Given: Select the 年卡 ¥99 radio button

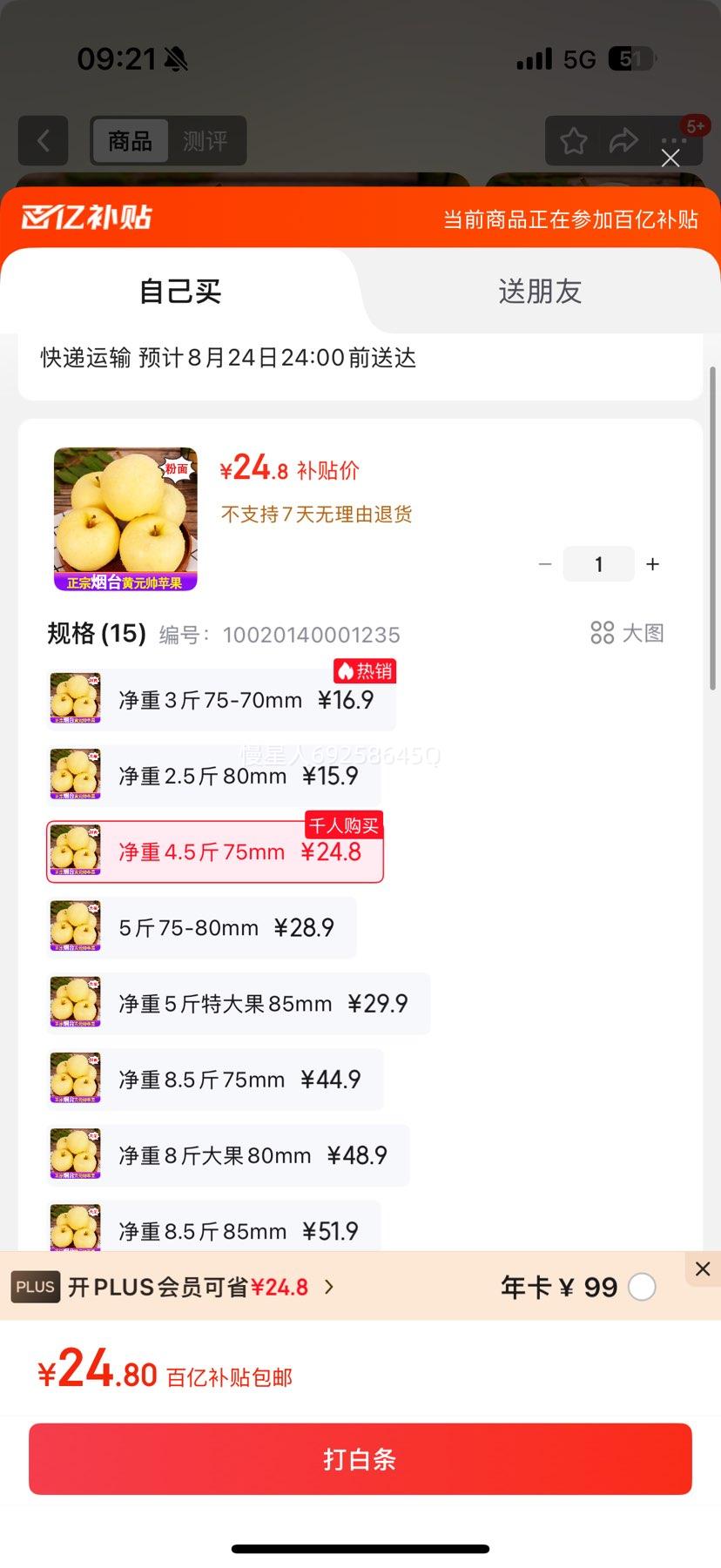Looking at the screenshot, I should [642, 1287].
